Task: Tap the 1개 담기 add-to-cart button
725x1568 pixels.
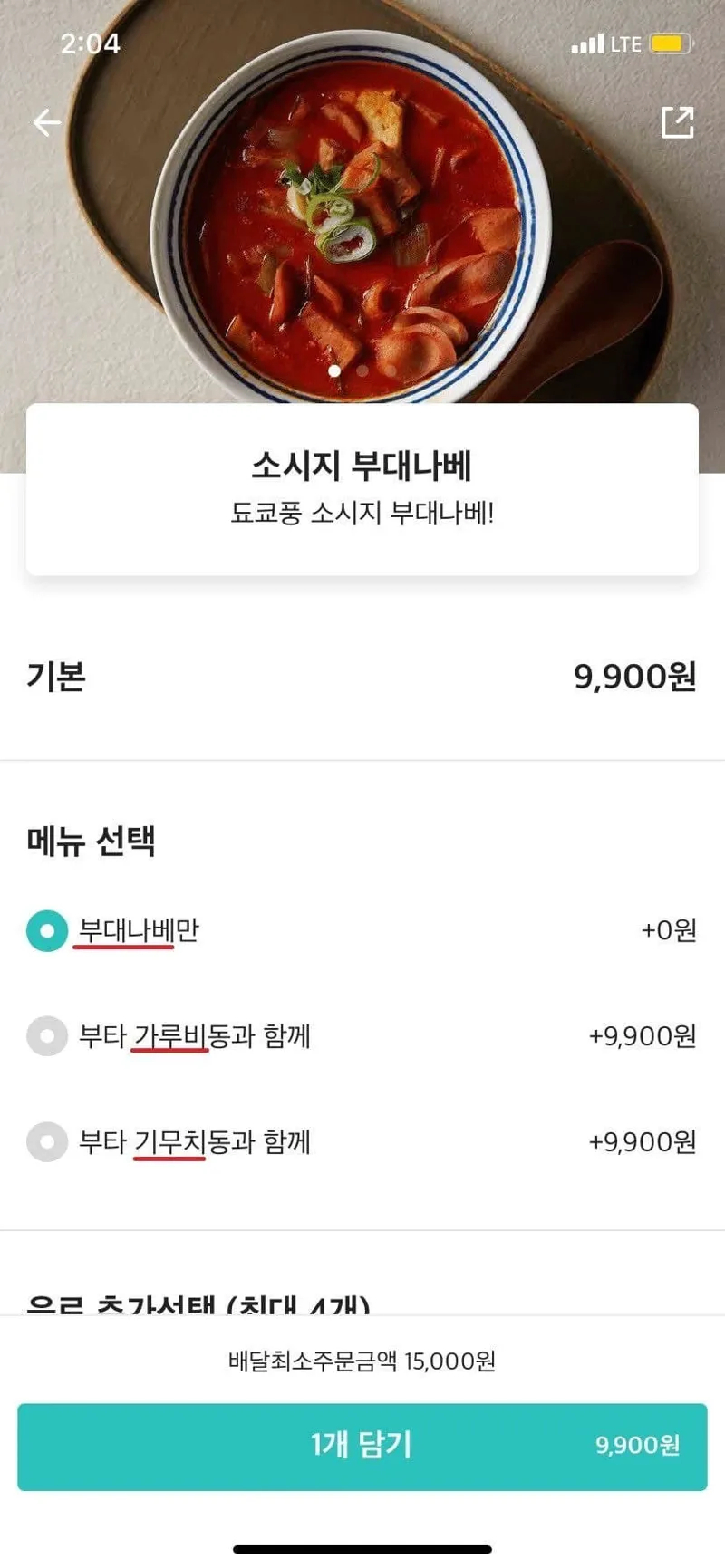Action: 362,1447
